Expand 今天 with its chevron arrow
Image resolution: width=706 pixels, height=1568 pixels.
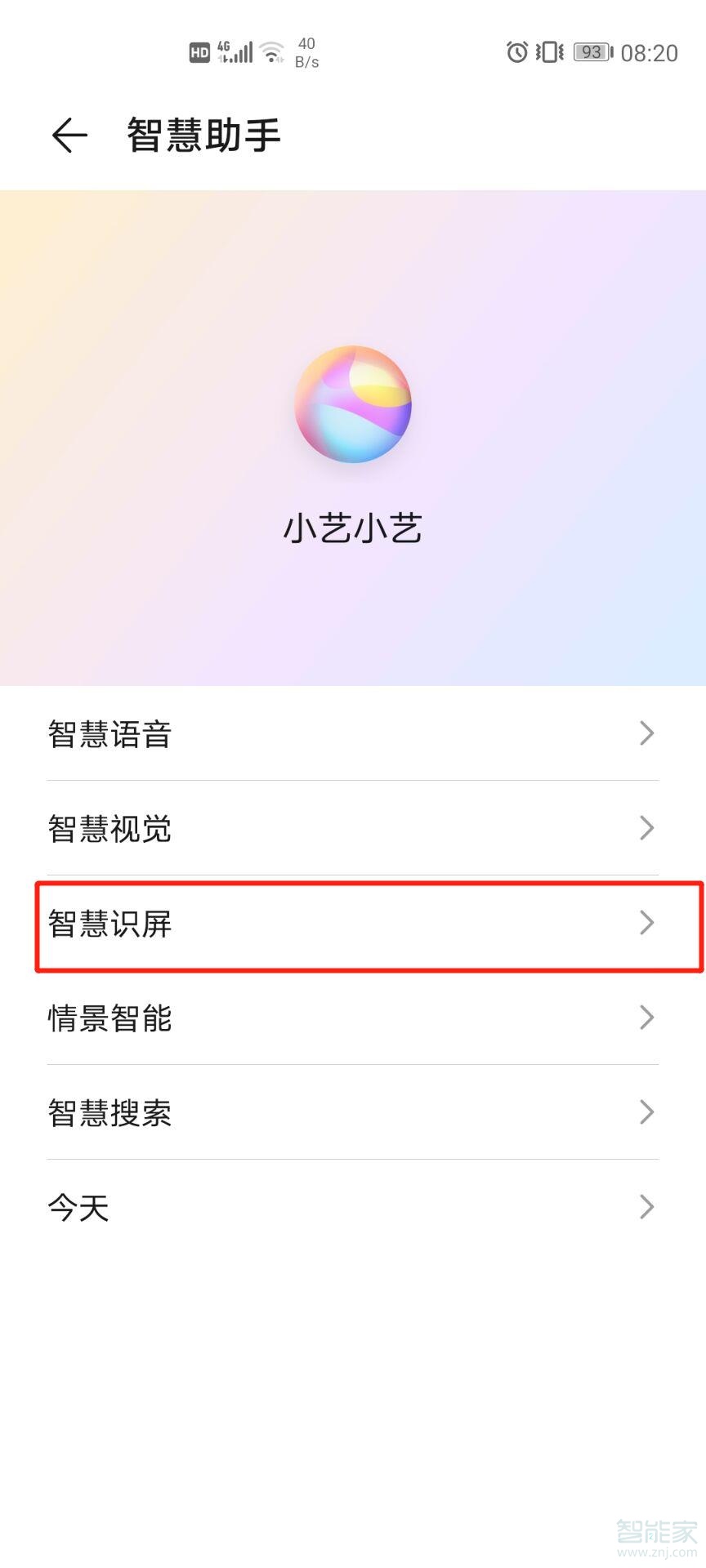click(x=646, y=1206)
